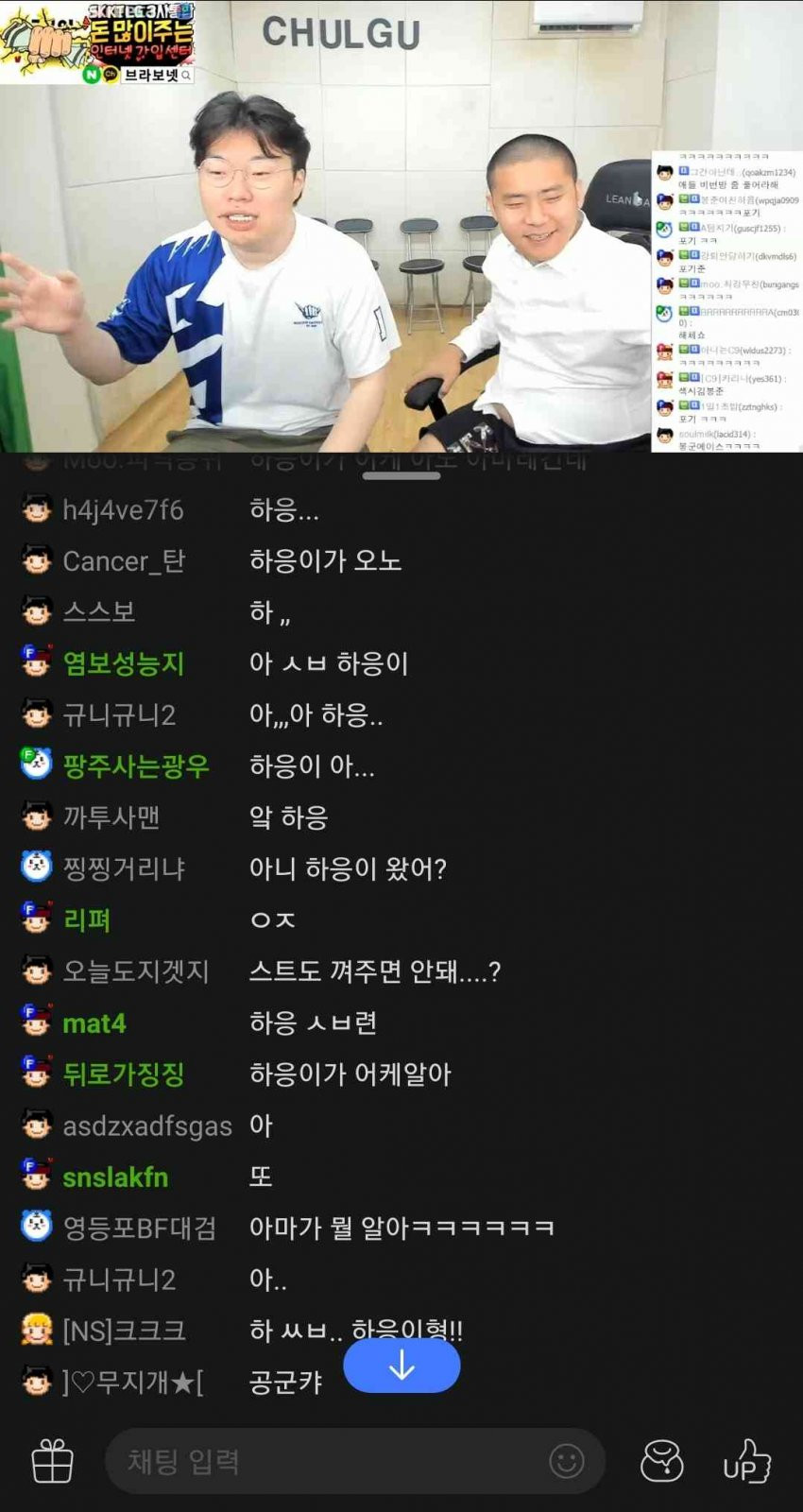View chat user 영등포BF대검
803x1512 pixels.
click(x=139, y=1228)
